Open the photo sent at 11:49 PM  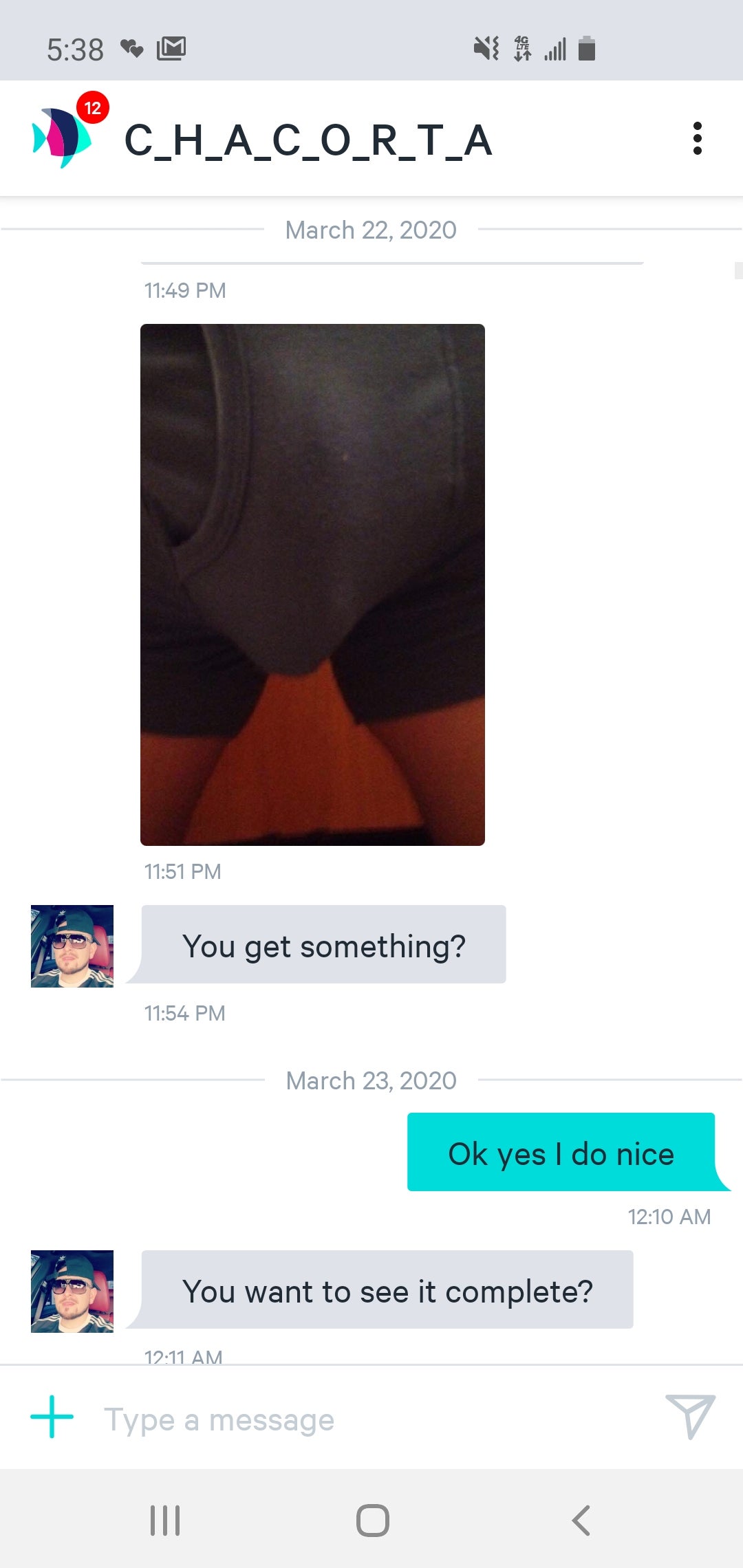312,585
